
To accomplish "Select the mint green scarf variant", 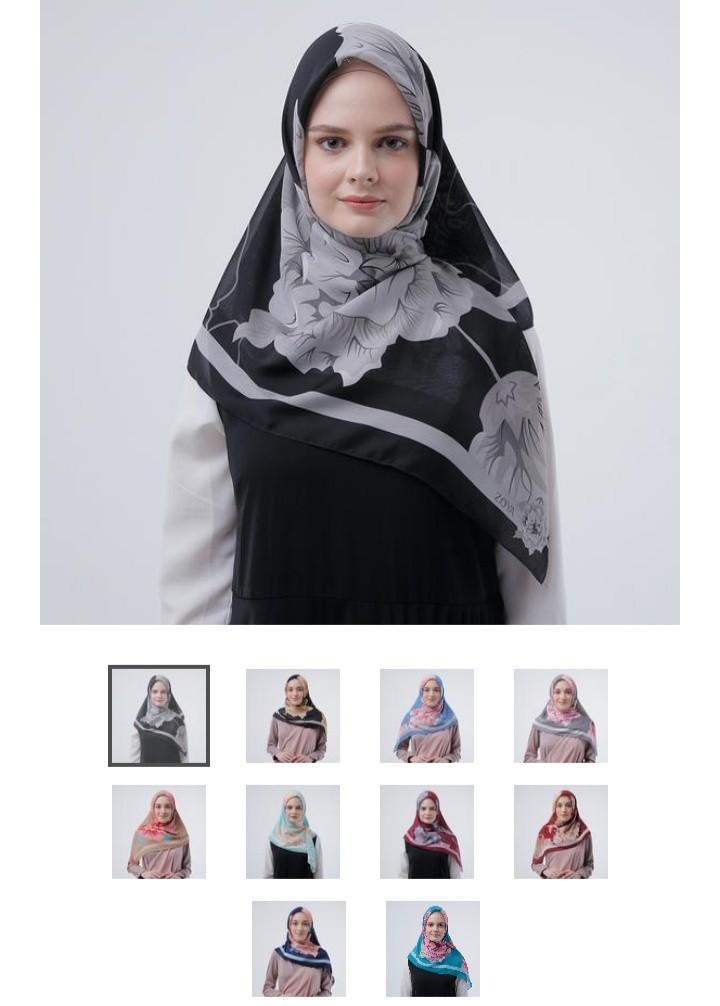I will [293, 832].
